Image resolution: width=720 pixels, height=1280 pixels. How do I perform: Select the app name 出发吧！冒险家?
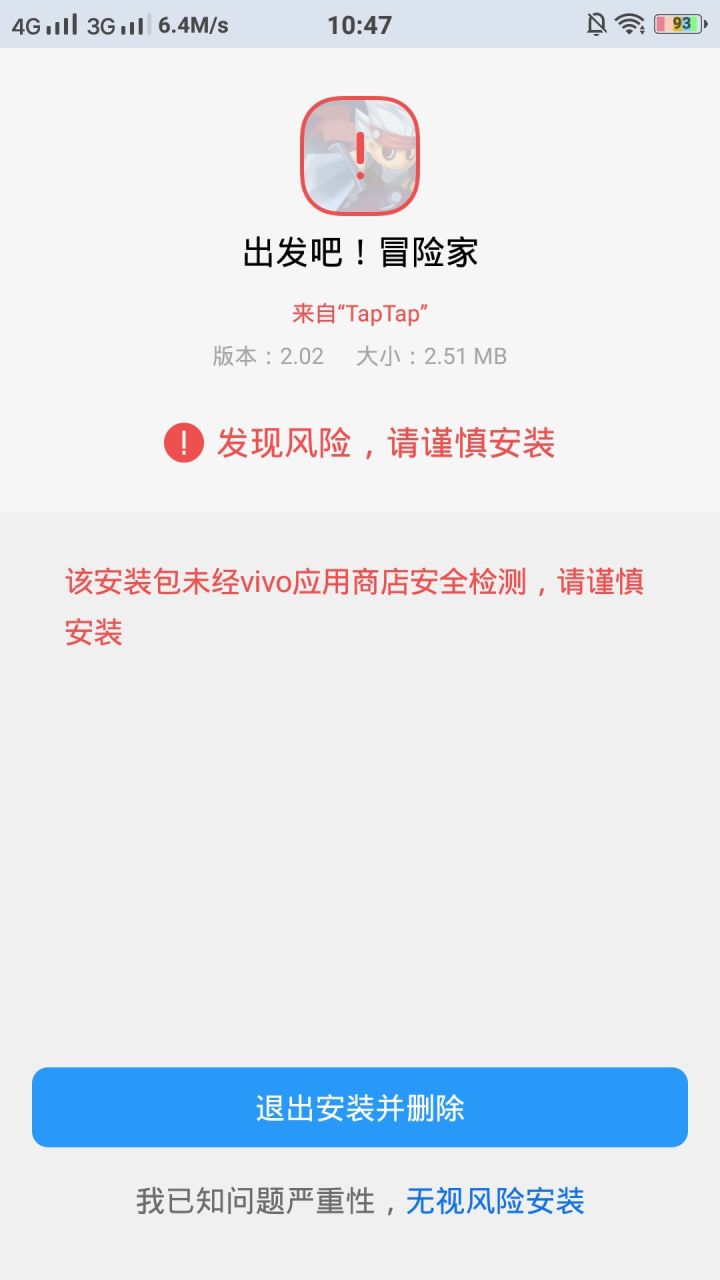(x=360, y=252)
